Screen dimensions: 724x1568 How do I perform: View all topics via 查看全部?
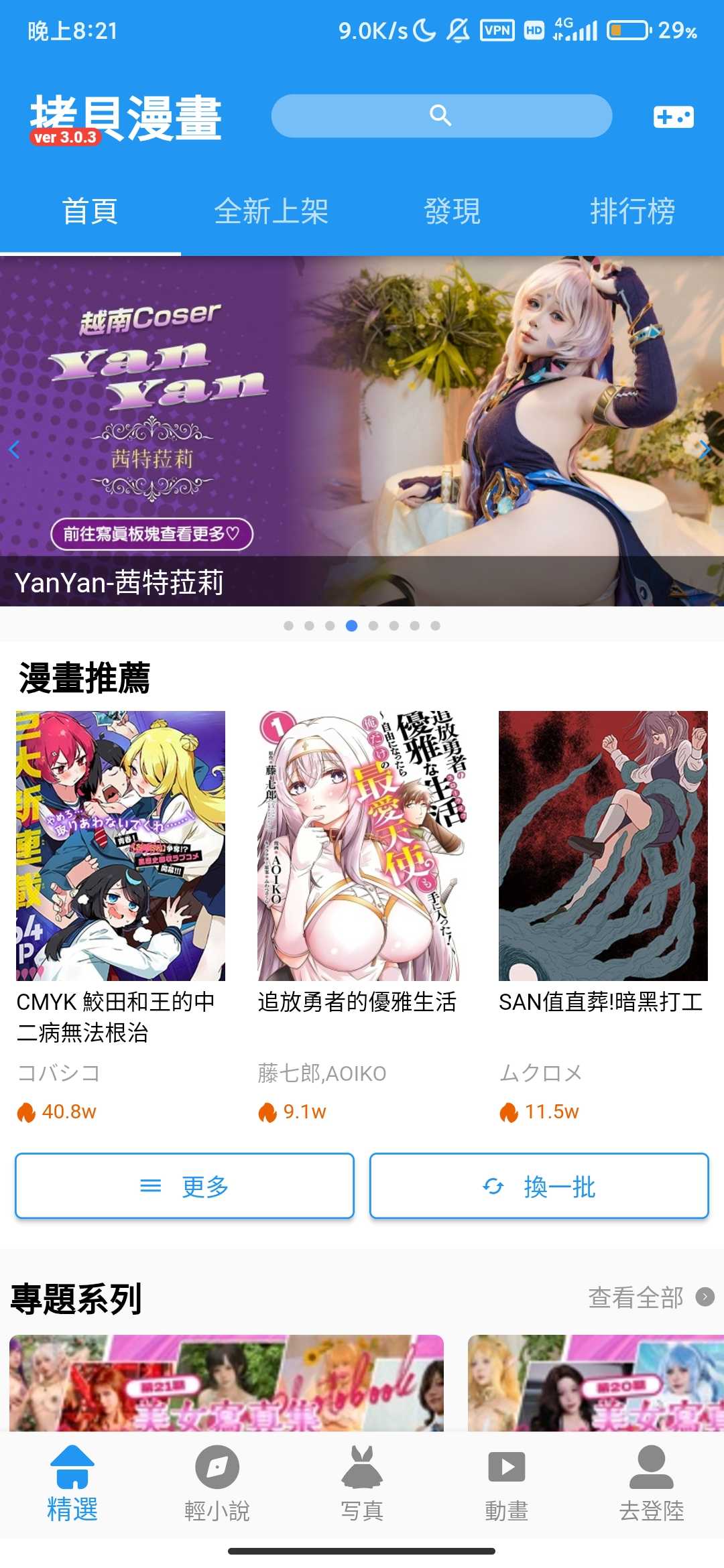(650, 1297)
